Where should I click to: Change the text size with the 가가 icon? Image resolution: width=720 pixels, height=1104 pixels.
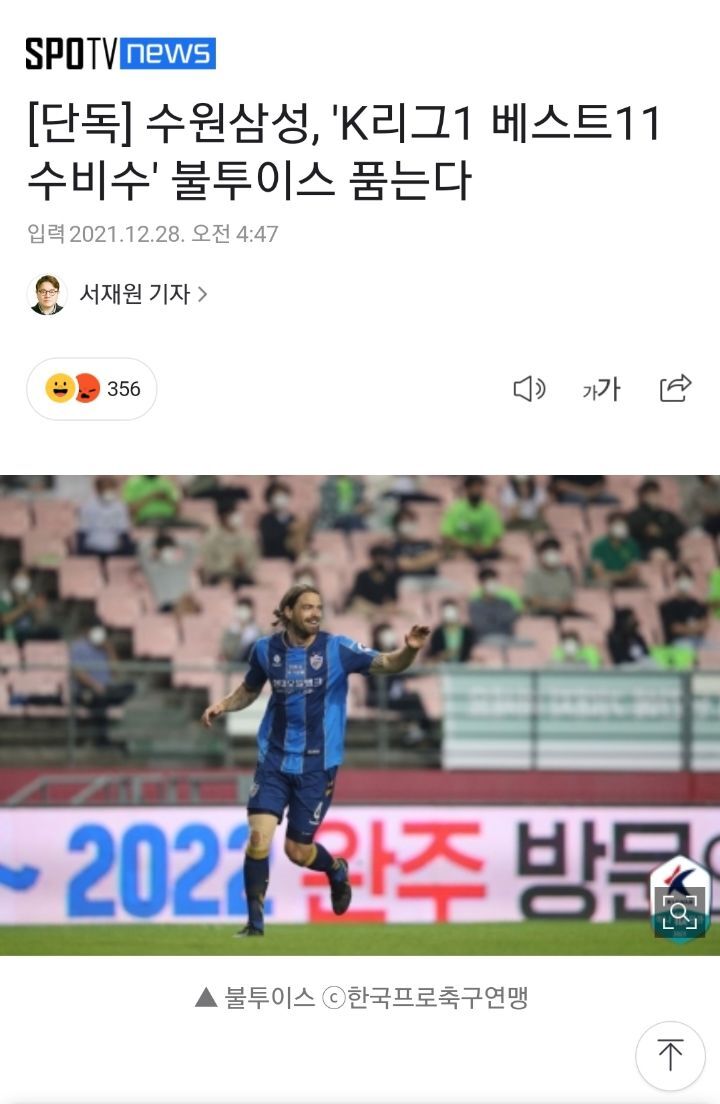tap(601, 389)
